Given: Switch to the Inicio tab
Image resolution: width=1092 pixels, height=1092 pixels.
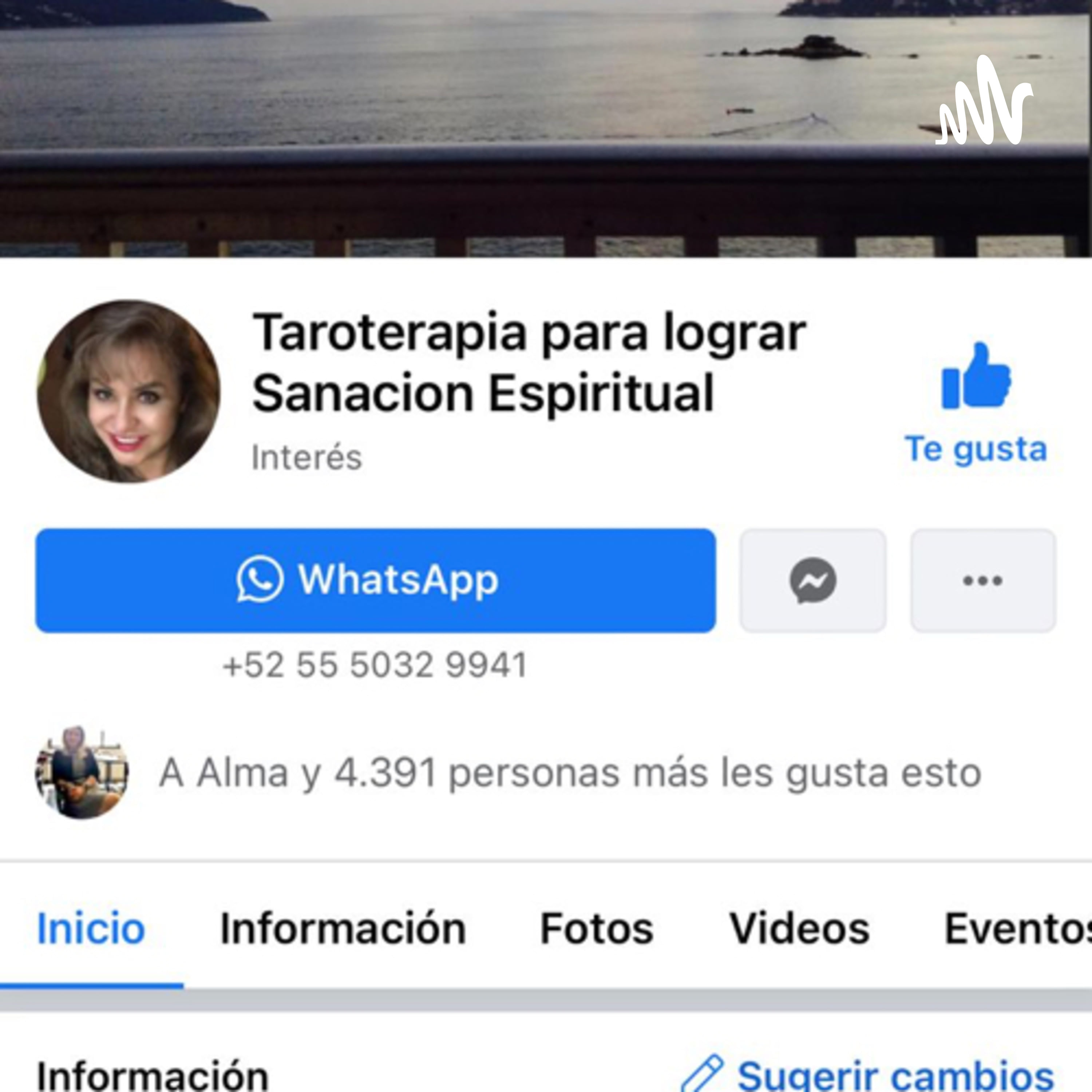Looking at the screenshot, I should pyautogui.click(x=91, y=929).
